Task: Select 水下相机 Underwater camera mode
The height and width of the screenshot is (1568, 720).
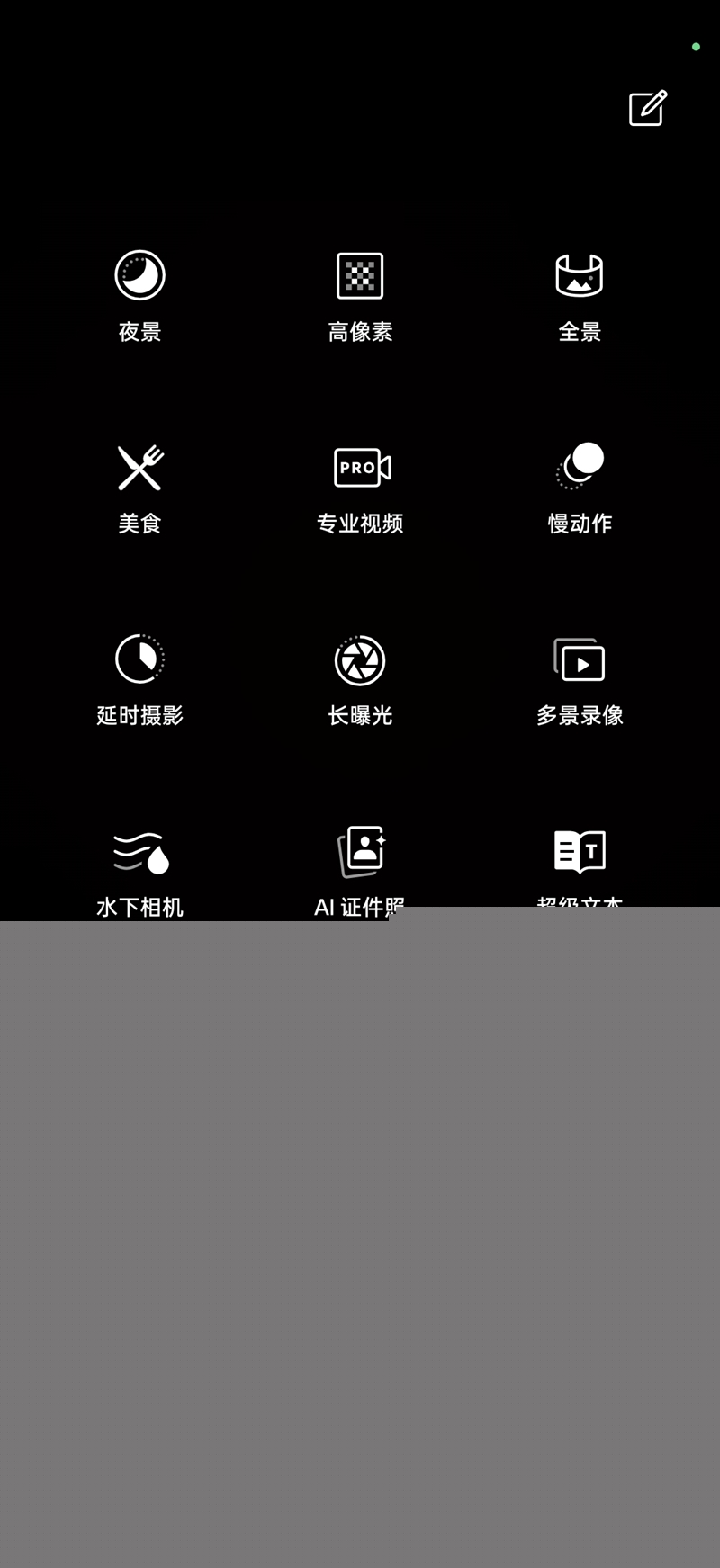Action: 139,850
